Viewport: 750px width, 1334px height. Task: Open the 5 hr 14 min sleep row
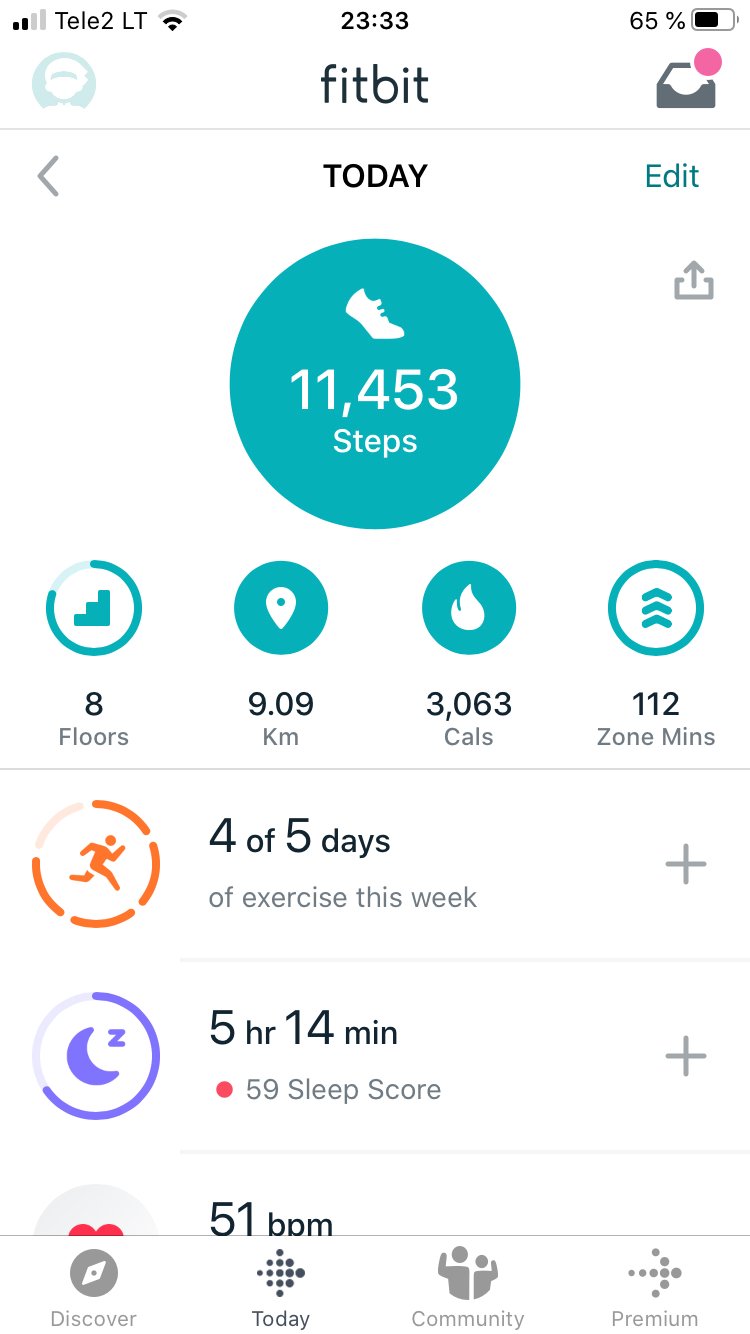tap(325, 1055)
